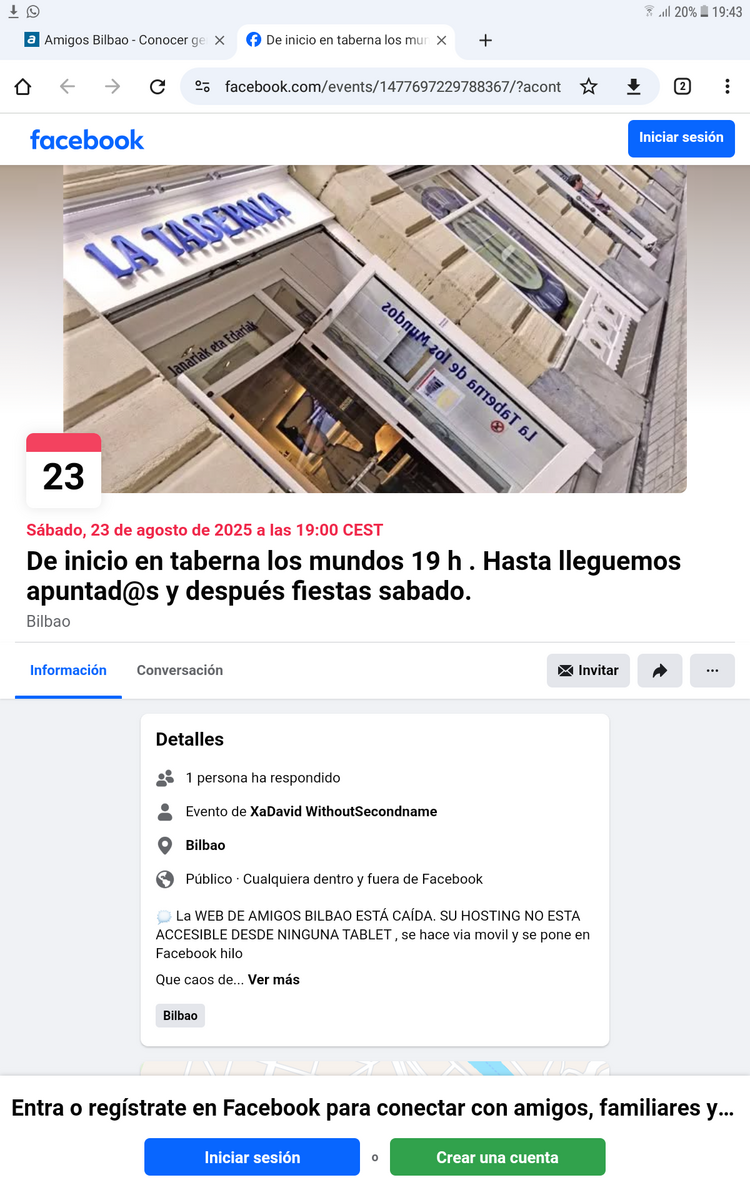750x1200 pixels.
Task: Close the Facebook event tab
Action: (x=442, y=40)
